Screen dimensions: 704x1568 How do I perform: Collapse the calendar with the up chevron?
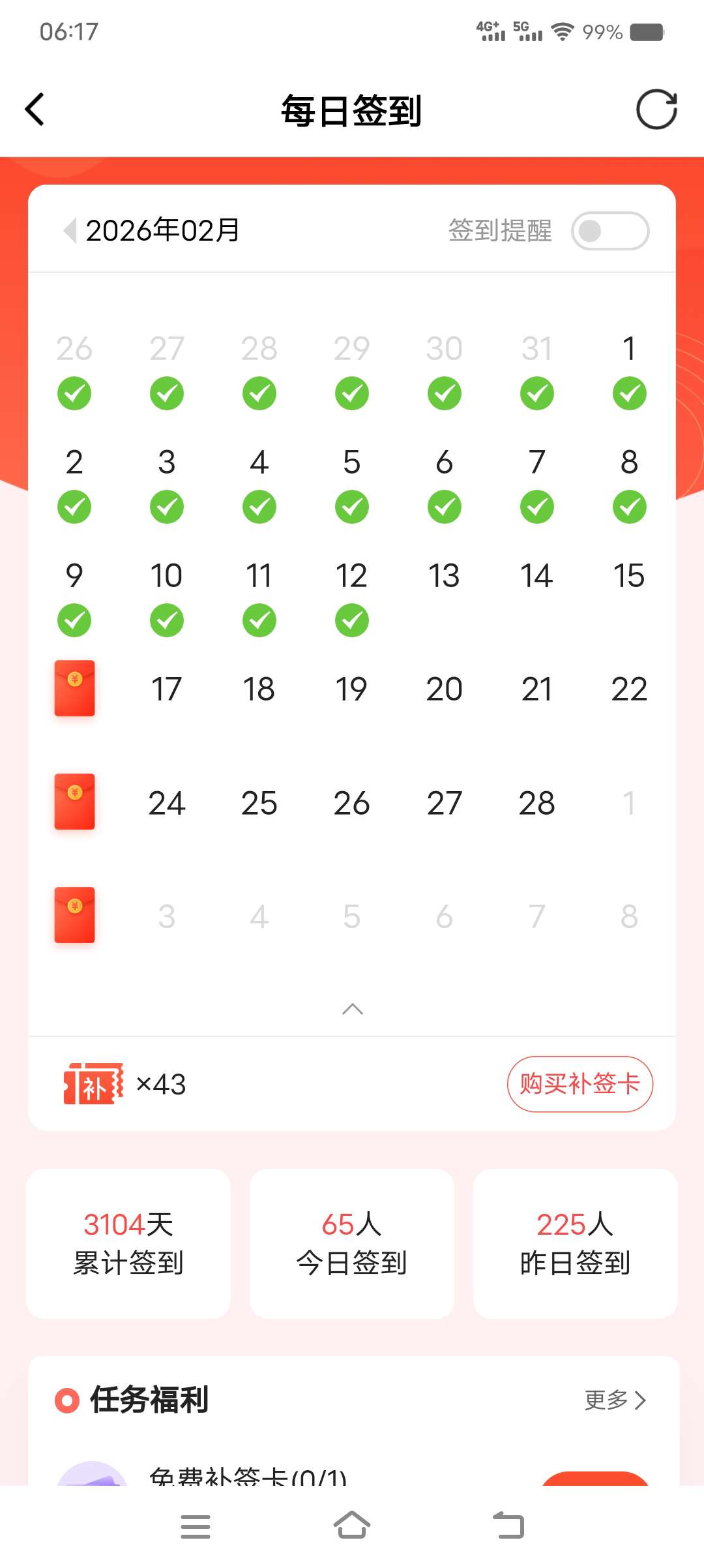[352, 1009]
